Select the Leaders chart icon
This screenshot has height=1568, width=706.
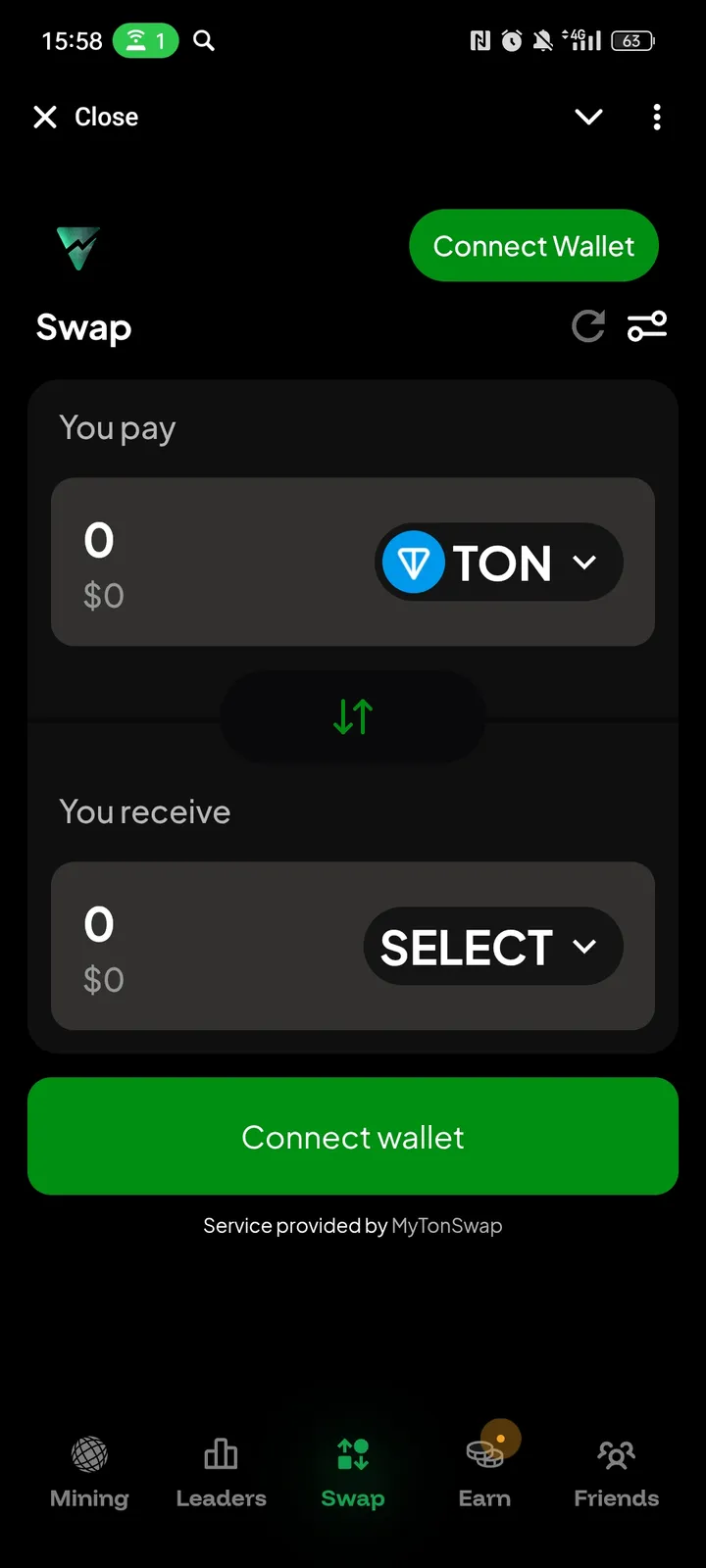pyautogui.click(x=221, y=1453)
